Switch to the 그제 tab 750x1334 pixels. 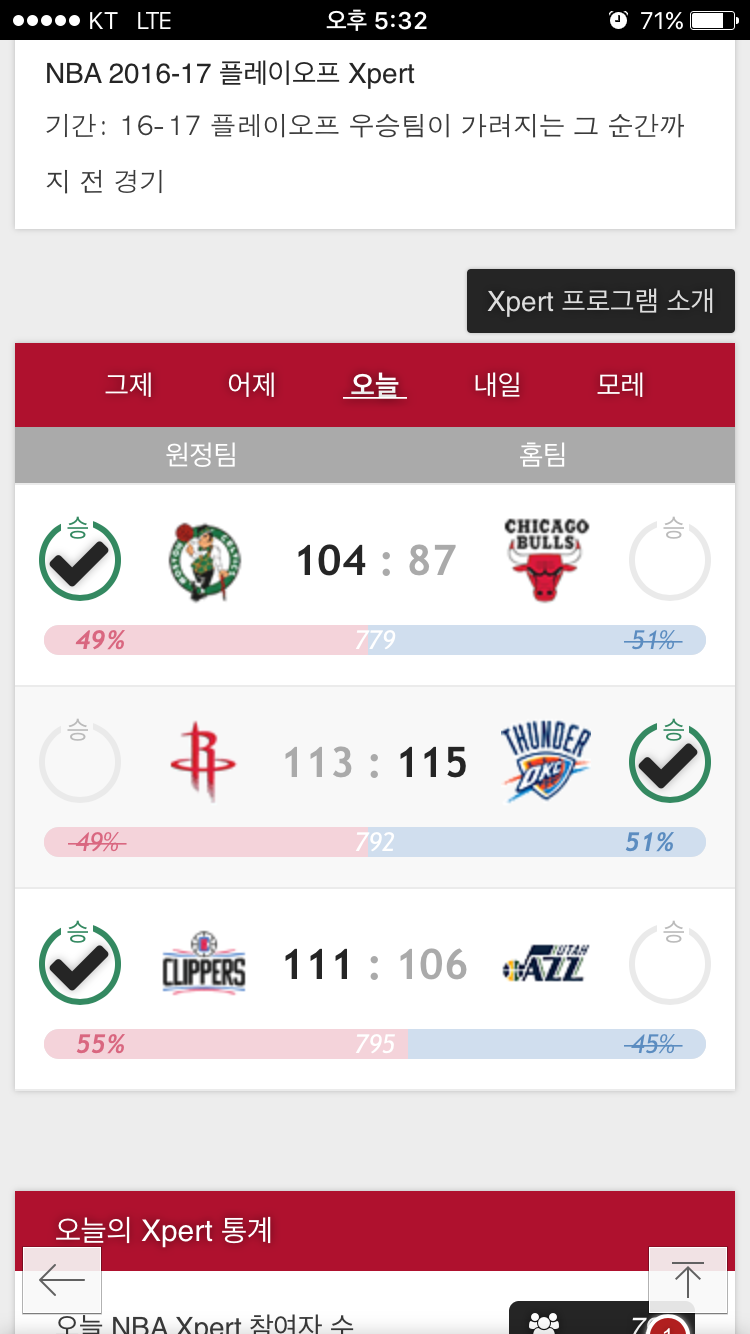click(x=129, y=384)
